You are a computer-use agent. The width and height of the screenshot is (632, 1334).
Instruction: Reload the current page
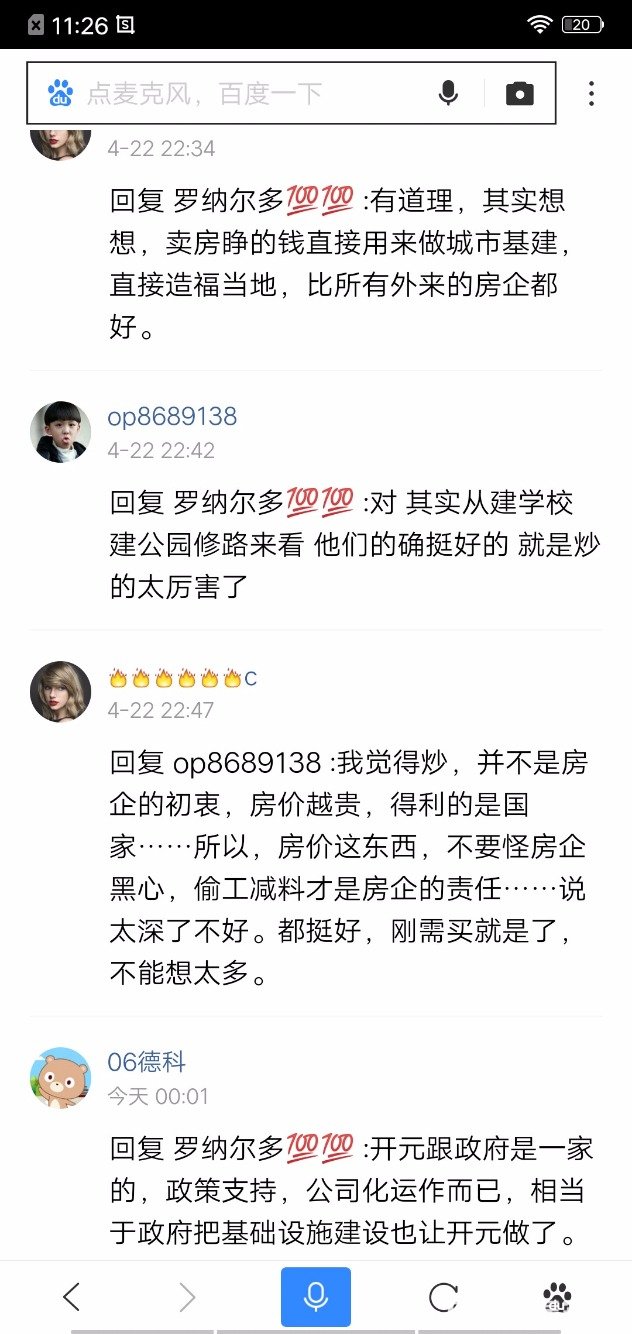443,1297
